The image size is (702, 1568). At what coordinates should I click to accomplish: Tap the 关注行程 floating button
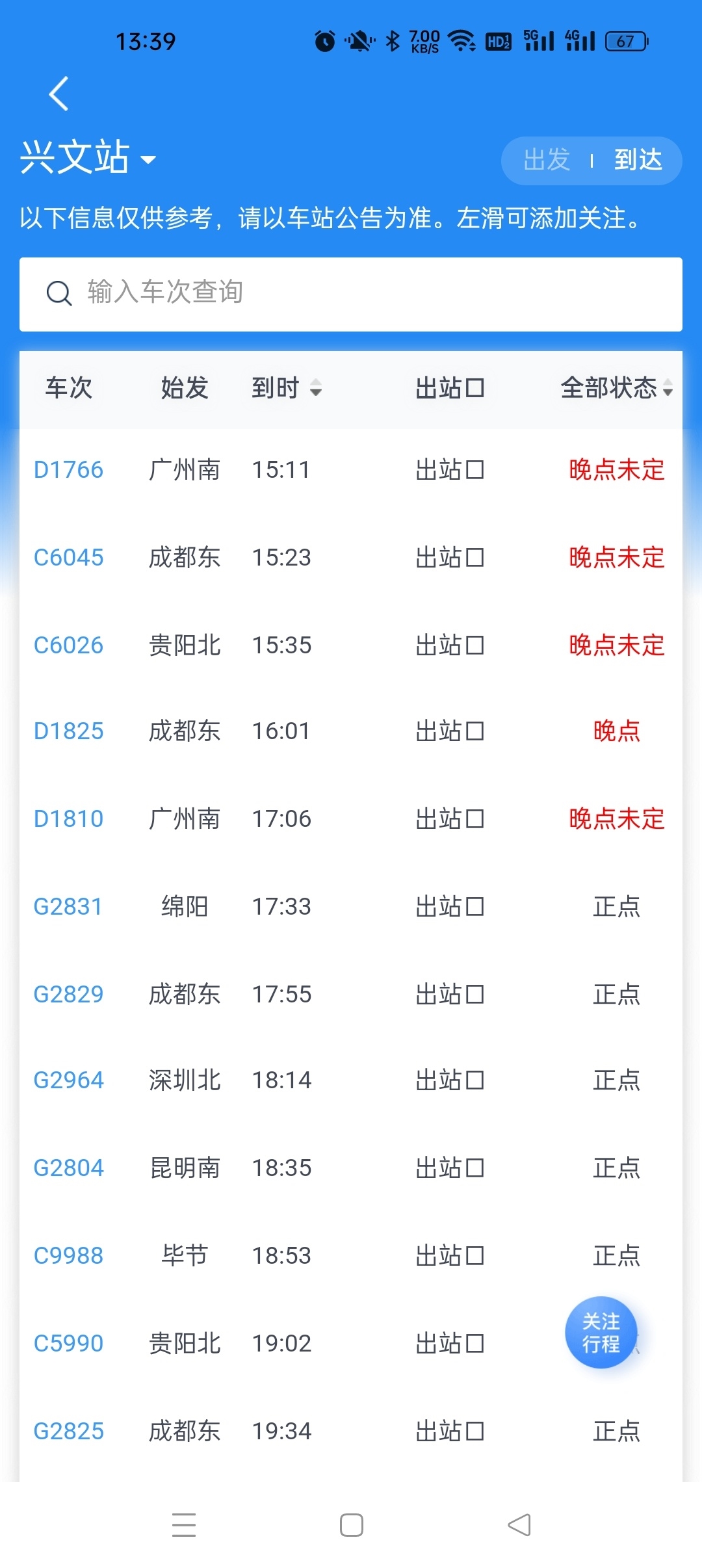[601, 1333]
